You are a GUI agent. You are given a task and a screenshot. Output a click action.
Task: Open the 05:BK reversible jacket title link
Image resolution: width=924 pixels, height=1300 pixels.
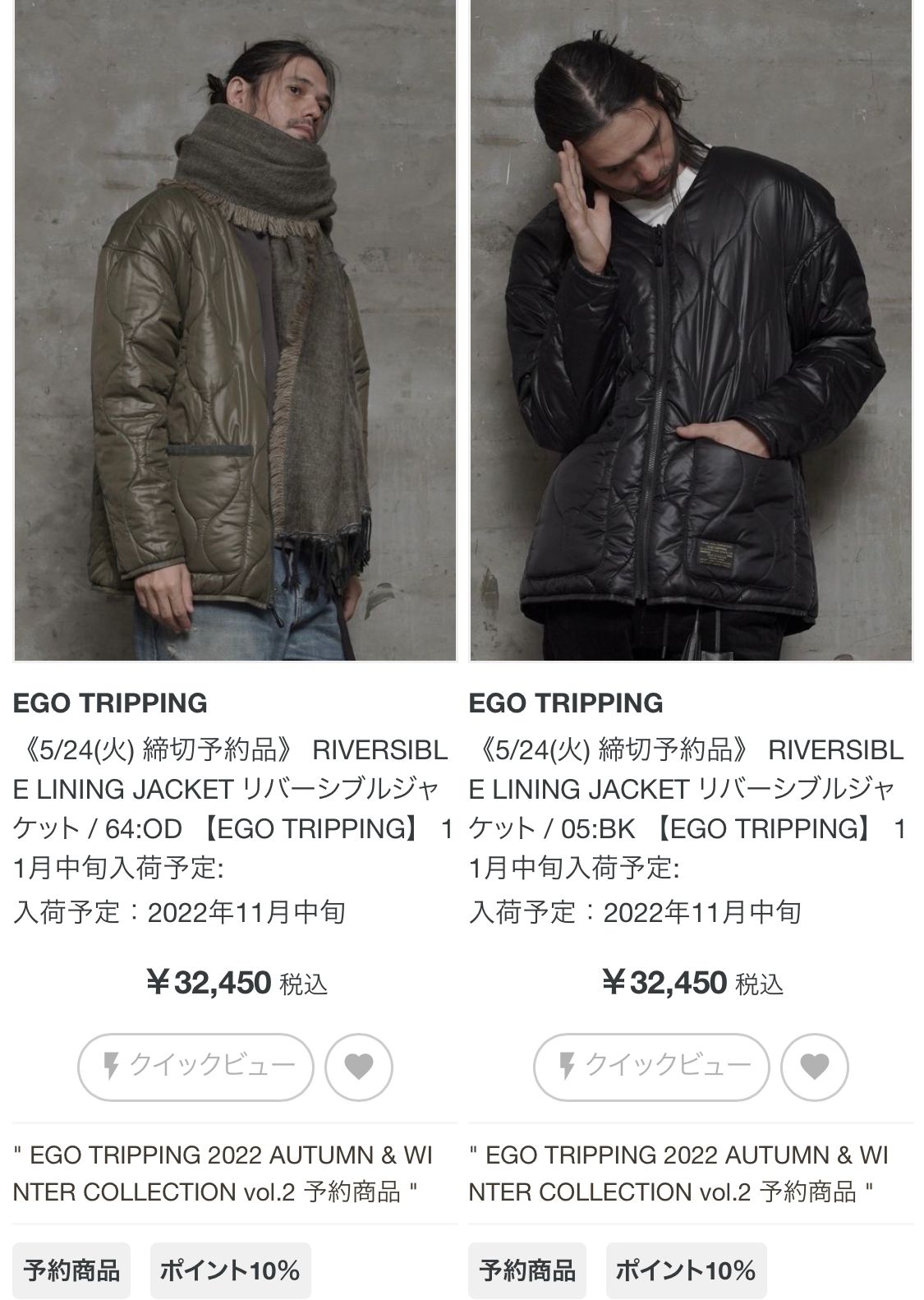pyautogui.click(x=687, y=808)
